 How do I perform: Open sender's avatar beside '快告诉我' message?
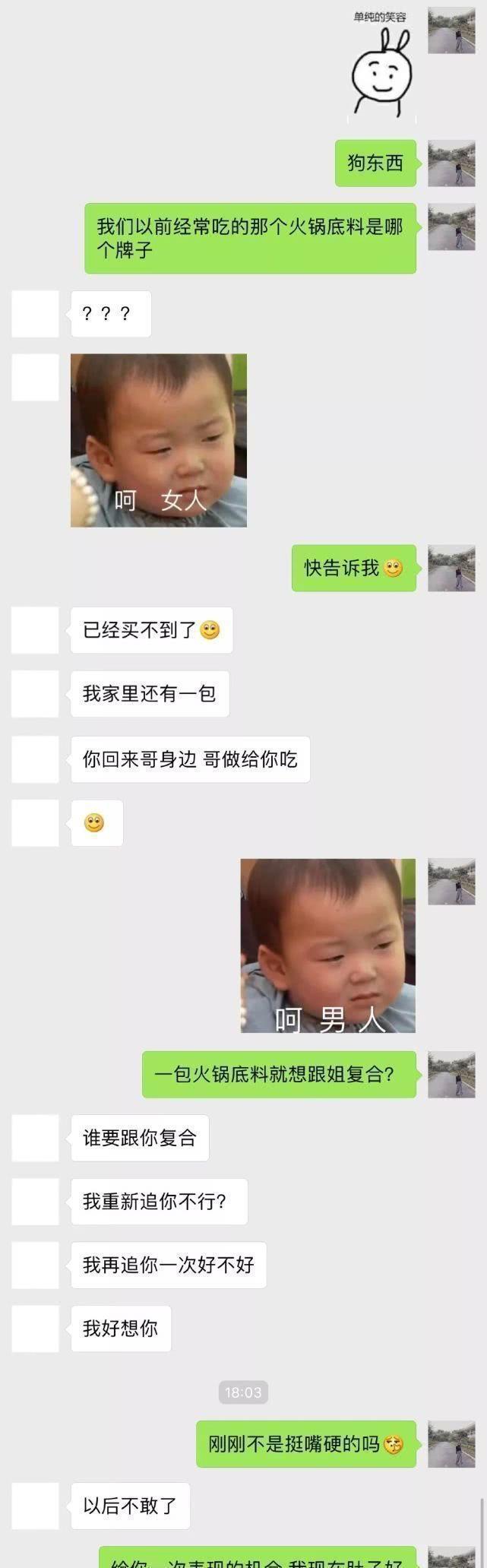pyautogui.click(x=451, y=568)
